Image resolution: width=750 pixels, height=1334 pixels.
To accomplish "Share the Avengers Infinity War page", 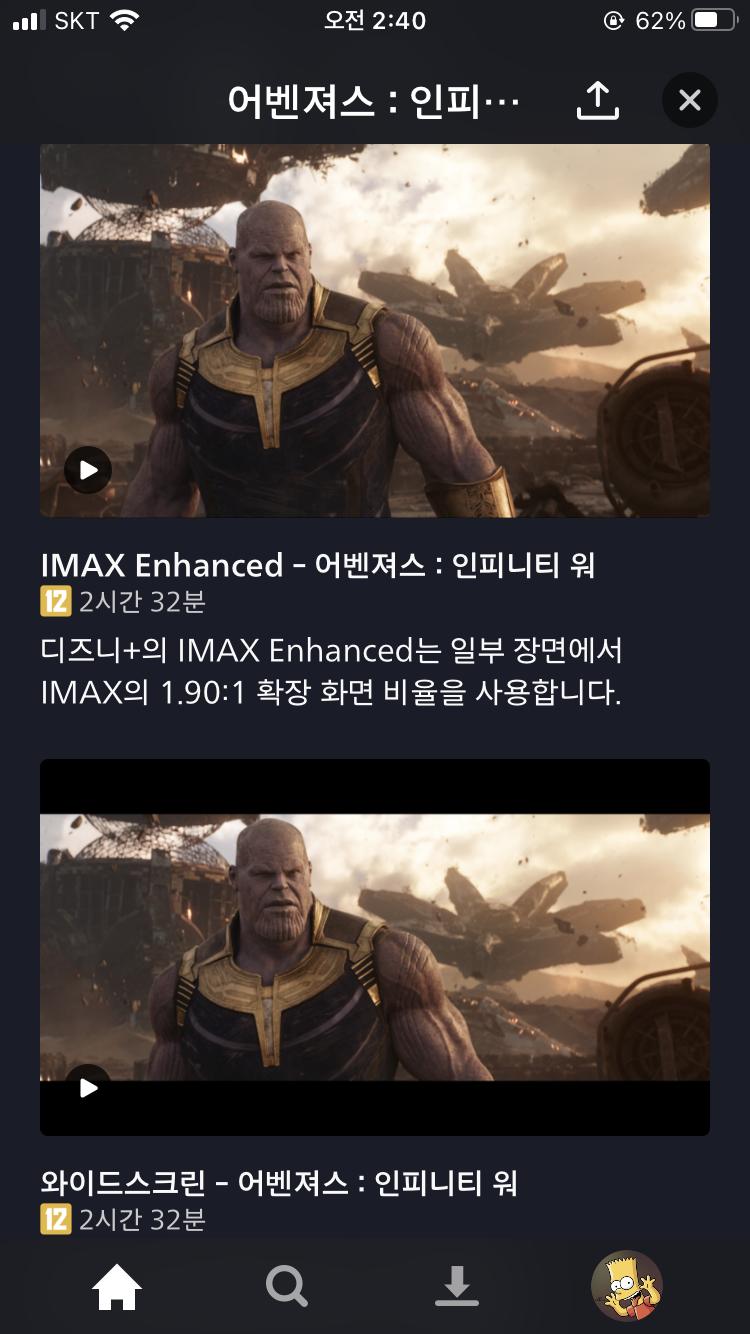I will (x=598, y=100).
